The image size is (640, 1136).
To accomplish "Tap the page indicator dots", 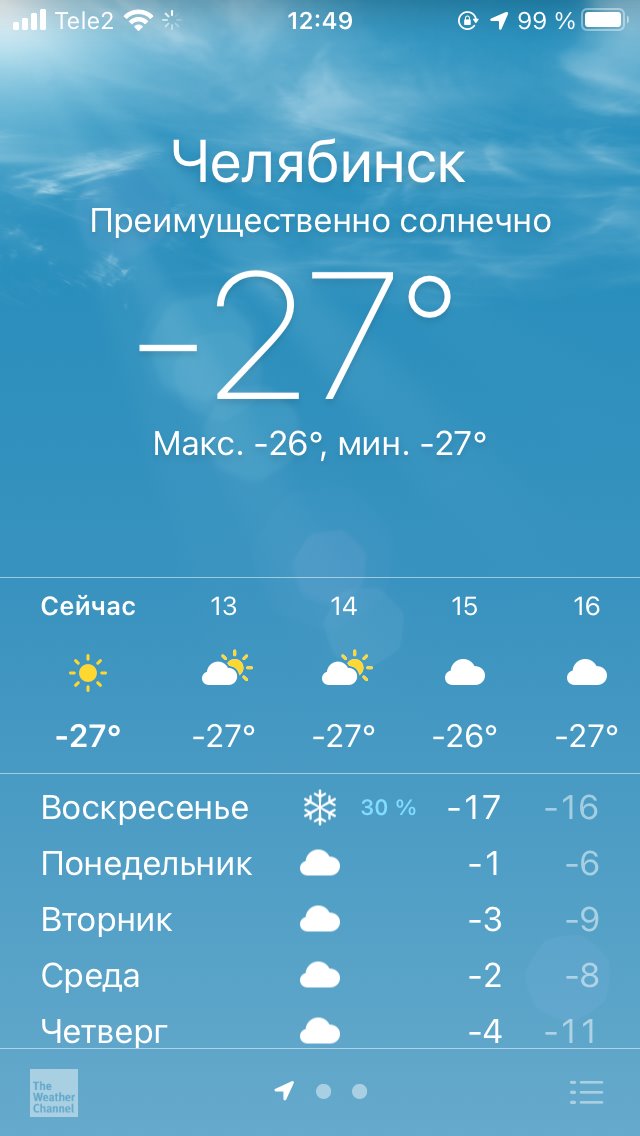I will [x=321, y=1091].
